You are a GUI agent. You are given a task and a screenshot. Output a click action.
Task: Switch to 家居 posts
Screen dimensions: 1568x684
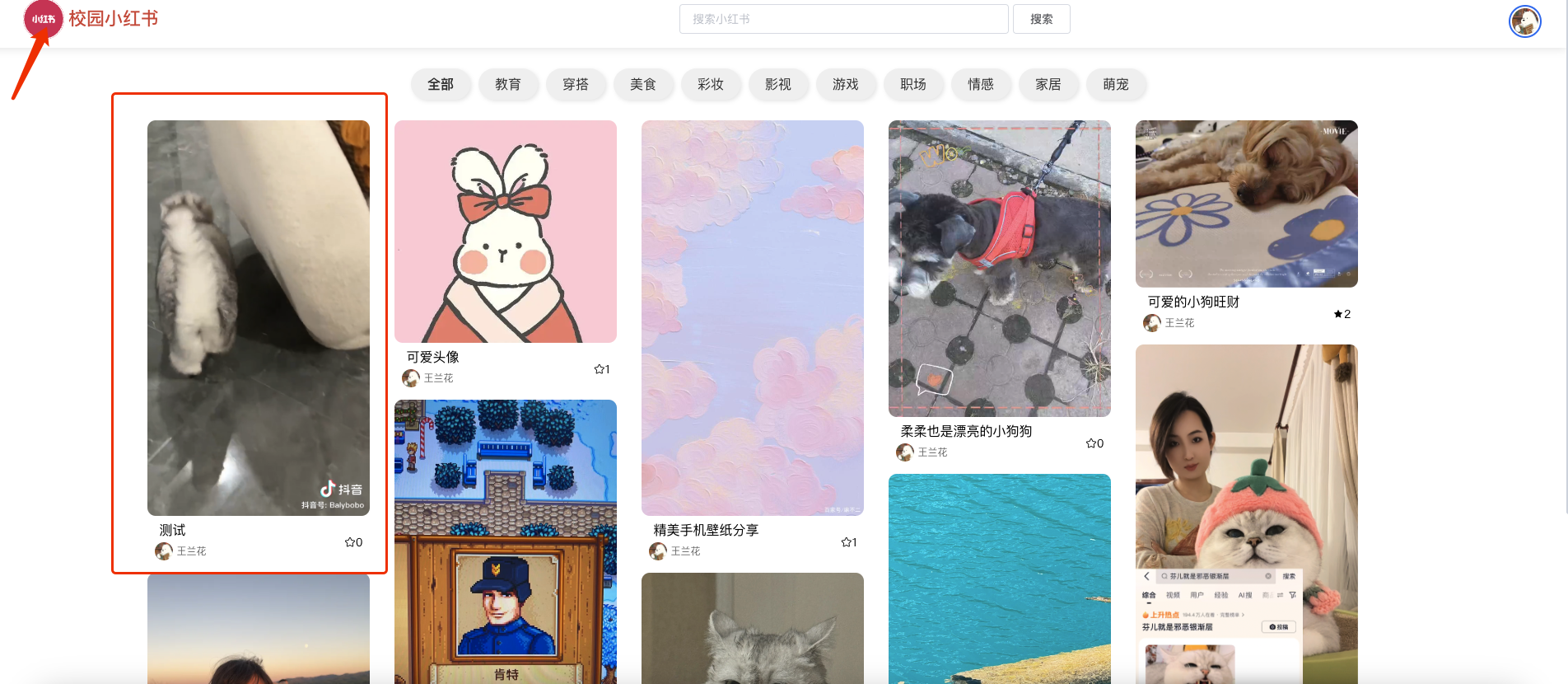coord(1048,84)
